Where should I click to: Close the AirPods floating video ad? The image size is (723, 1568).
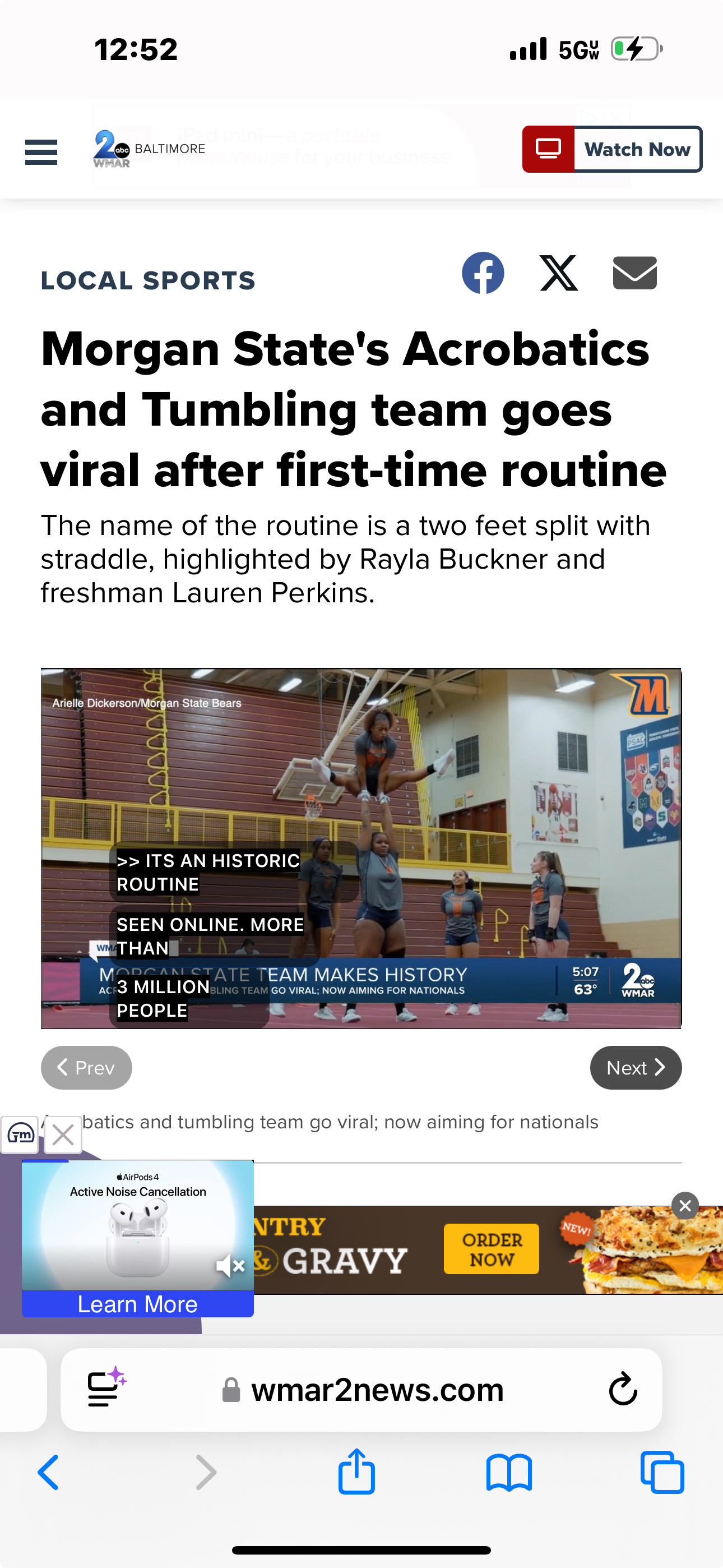click(63, 1135)
